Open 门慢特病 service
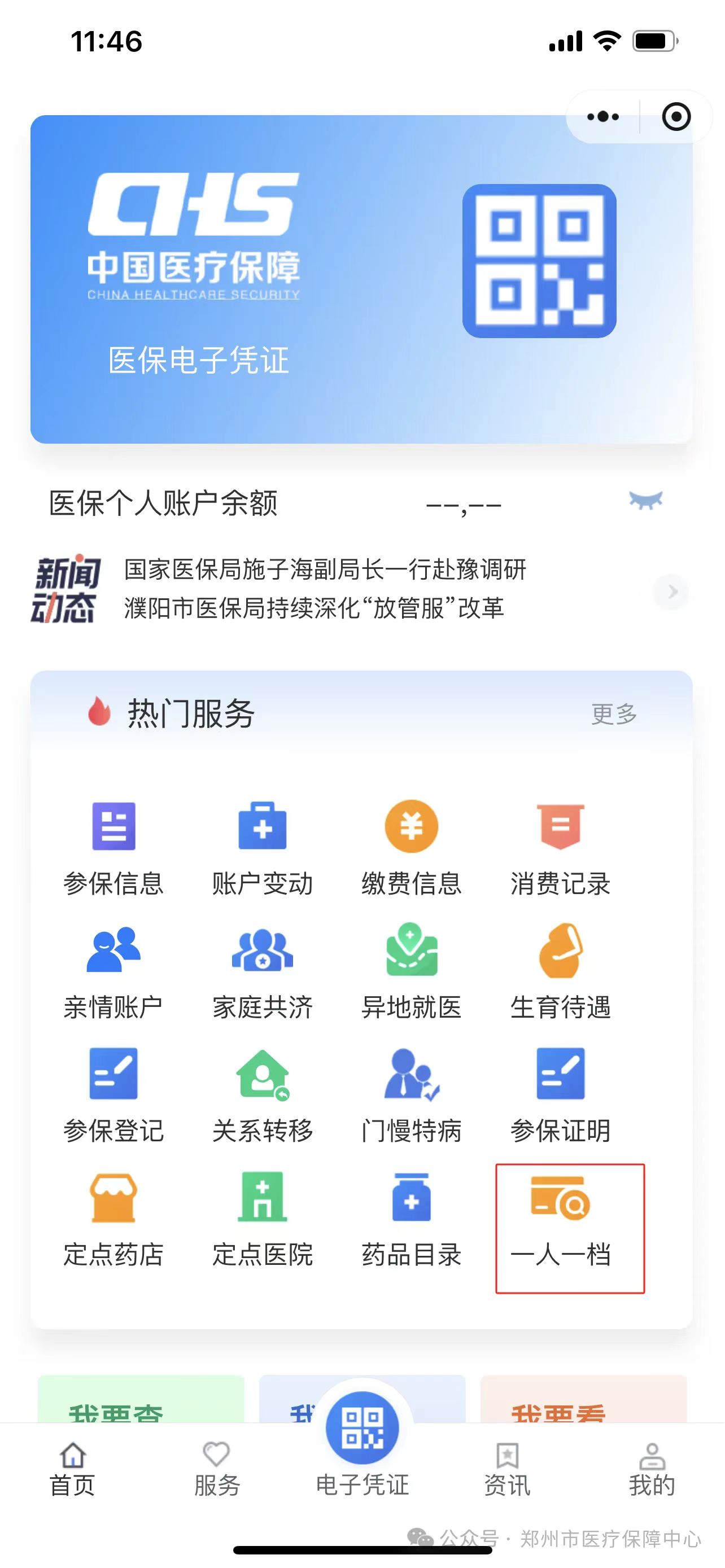The image size is (725, 1568). pyautogui.click(x=412, y=1094)
